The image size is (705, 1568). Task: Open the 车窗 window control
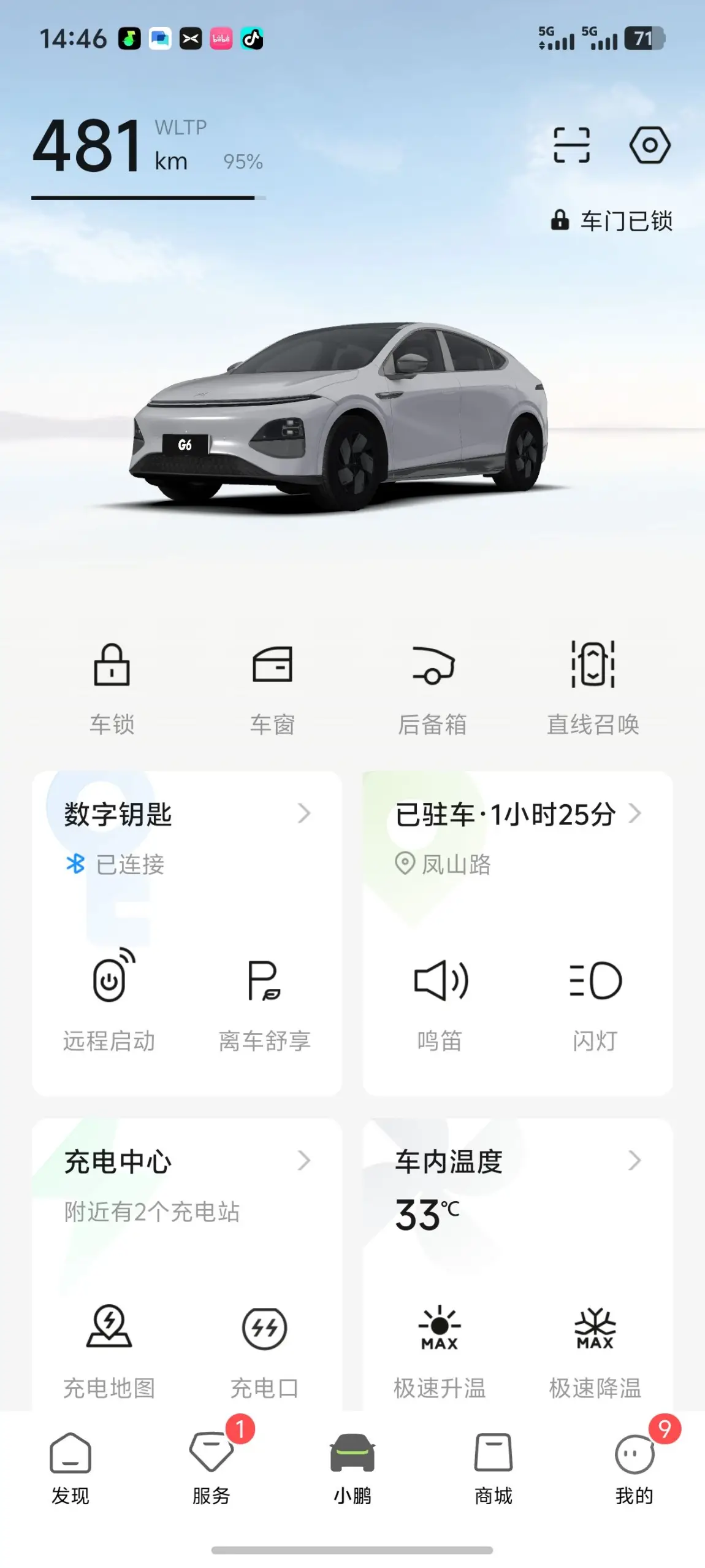(272, 687)
